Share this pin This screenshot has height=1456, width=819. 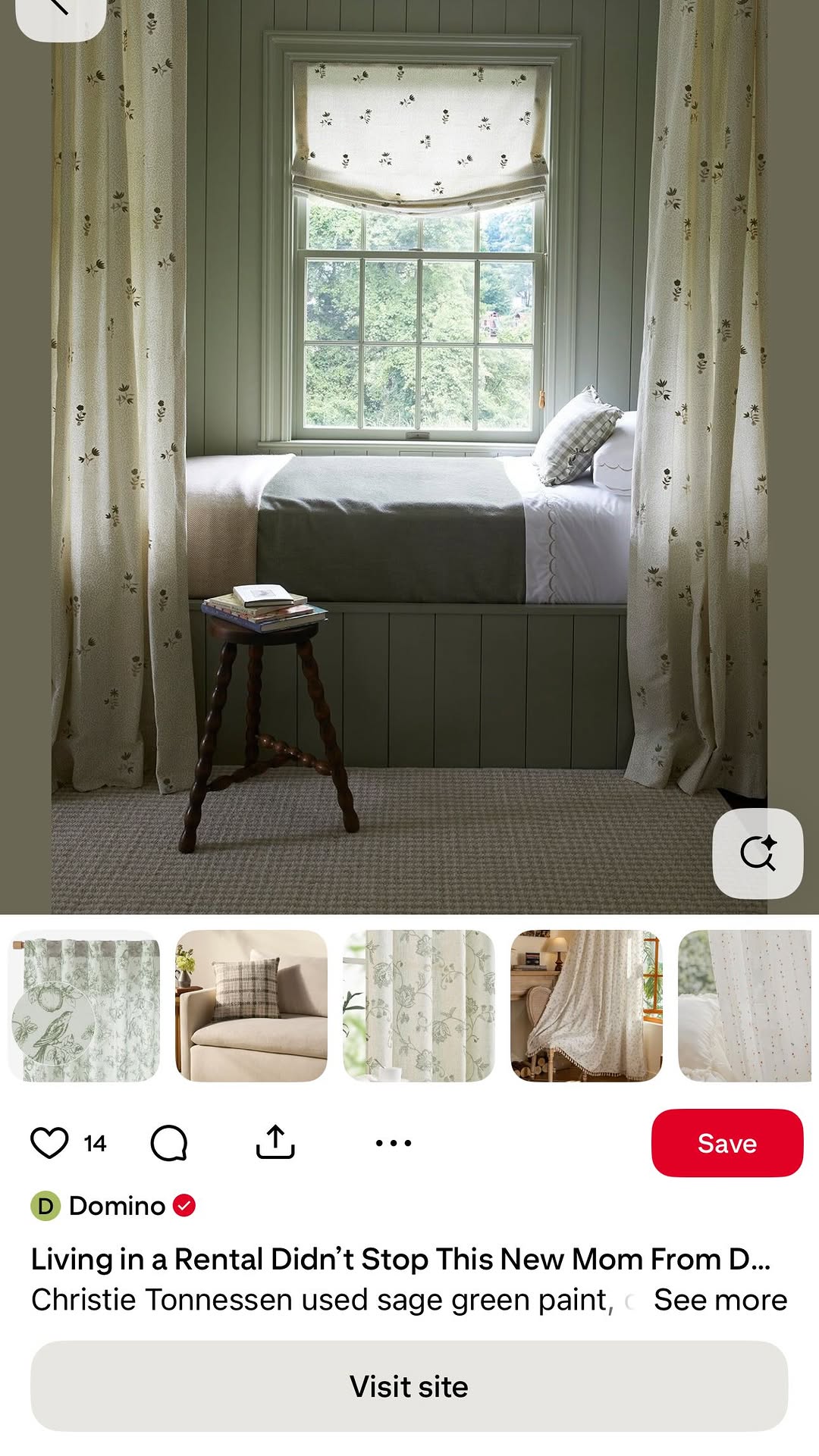(275, 1143)
